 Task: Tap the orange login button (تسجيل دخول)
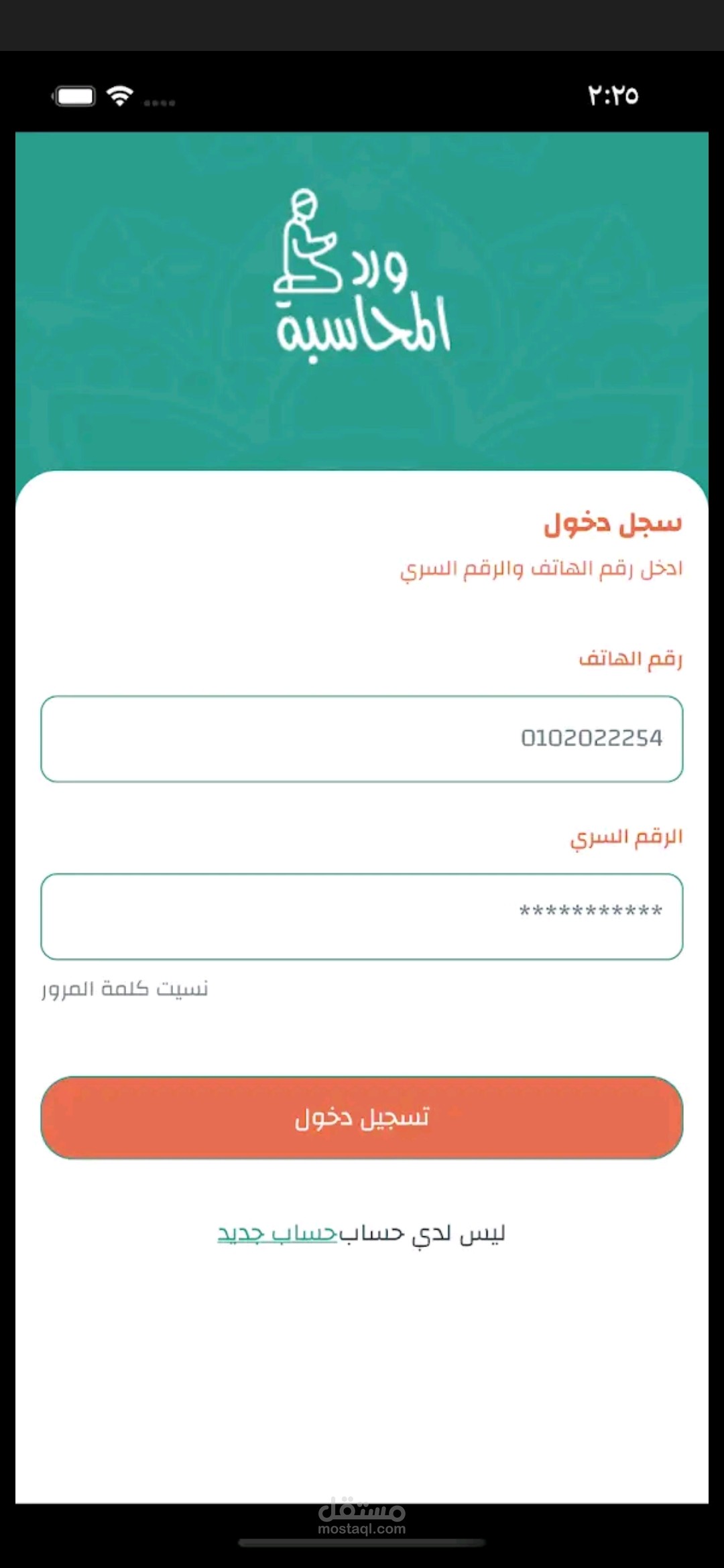[x=362, y=1117]
